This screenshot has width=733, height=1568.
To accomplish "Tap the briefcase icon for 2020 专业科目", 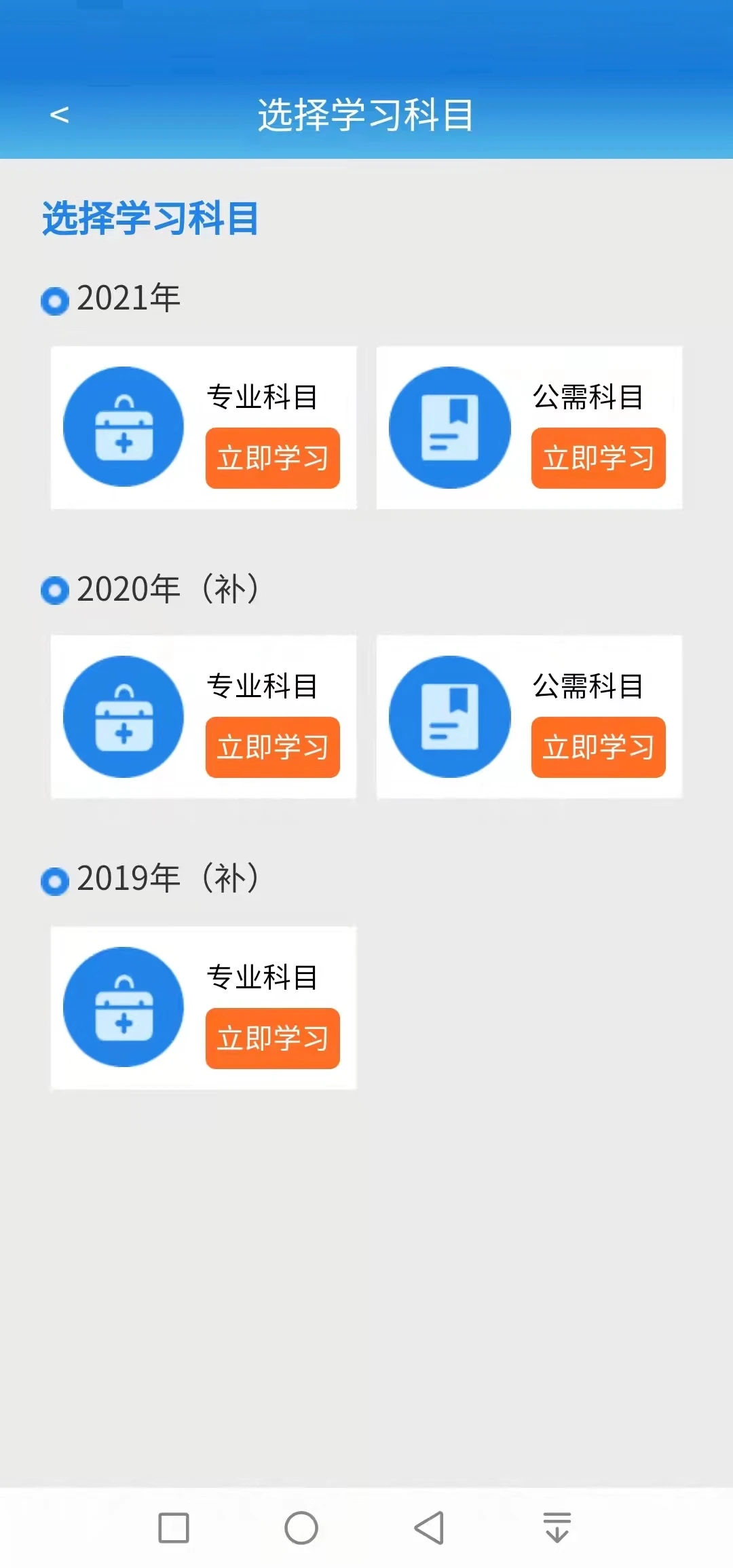I will pyautogui.click(x=123, y=716).
